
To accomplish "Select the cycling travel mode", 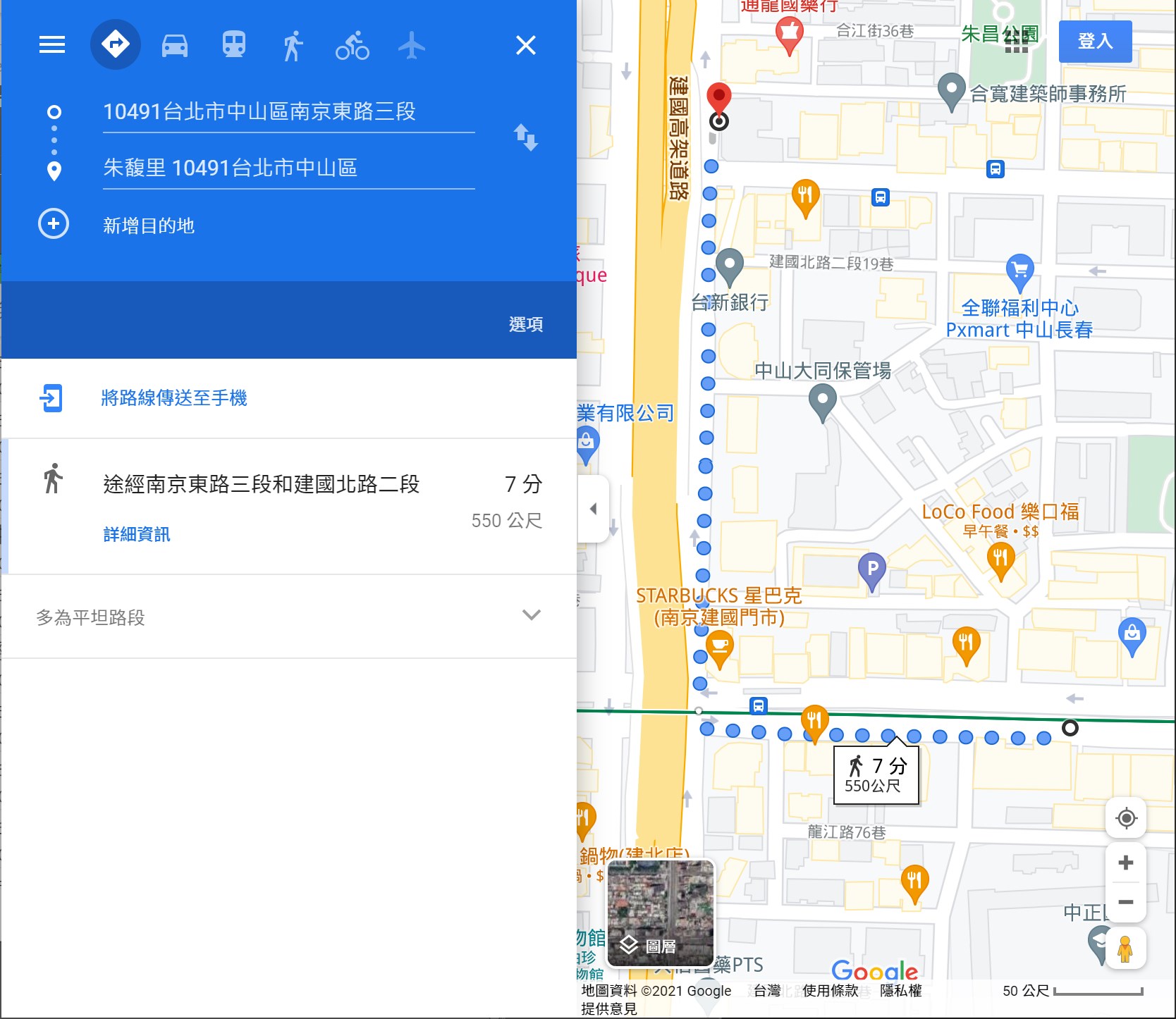I will [353, 46].
